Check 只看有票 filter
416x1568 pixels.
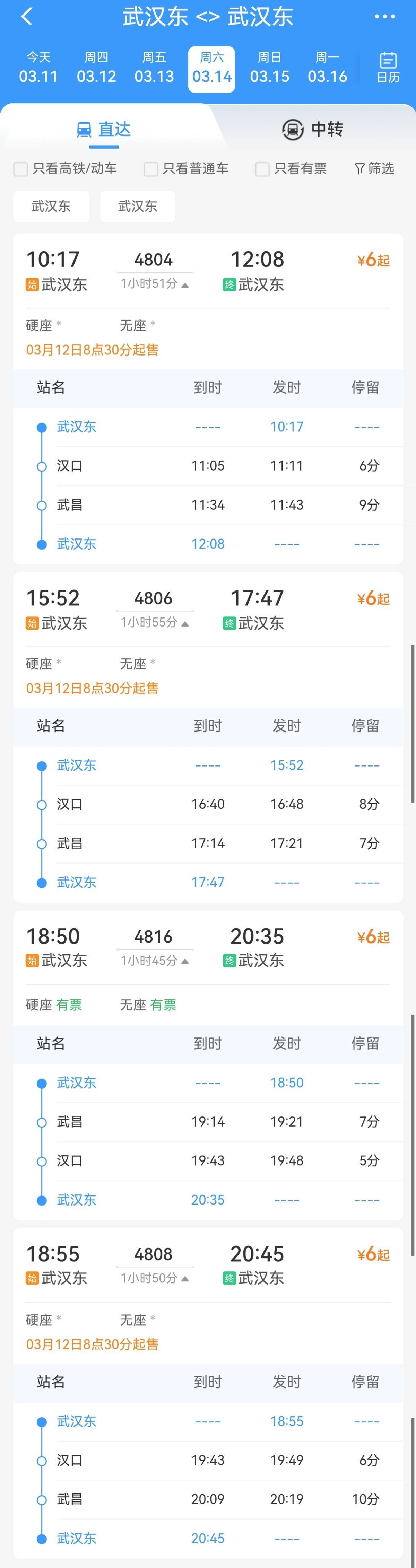(x=262, y=169)
